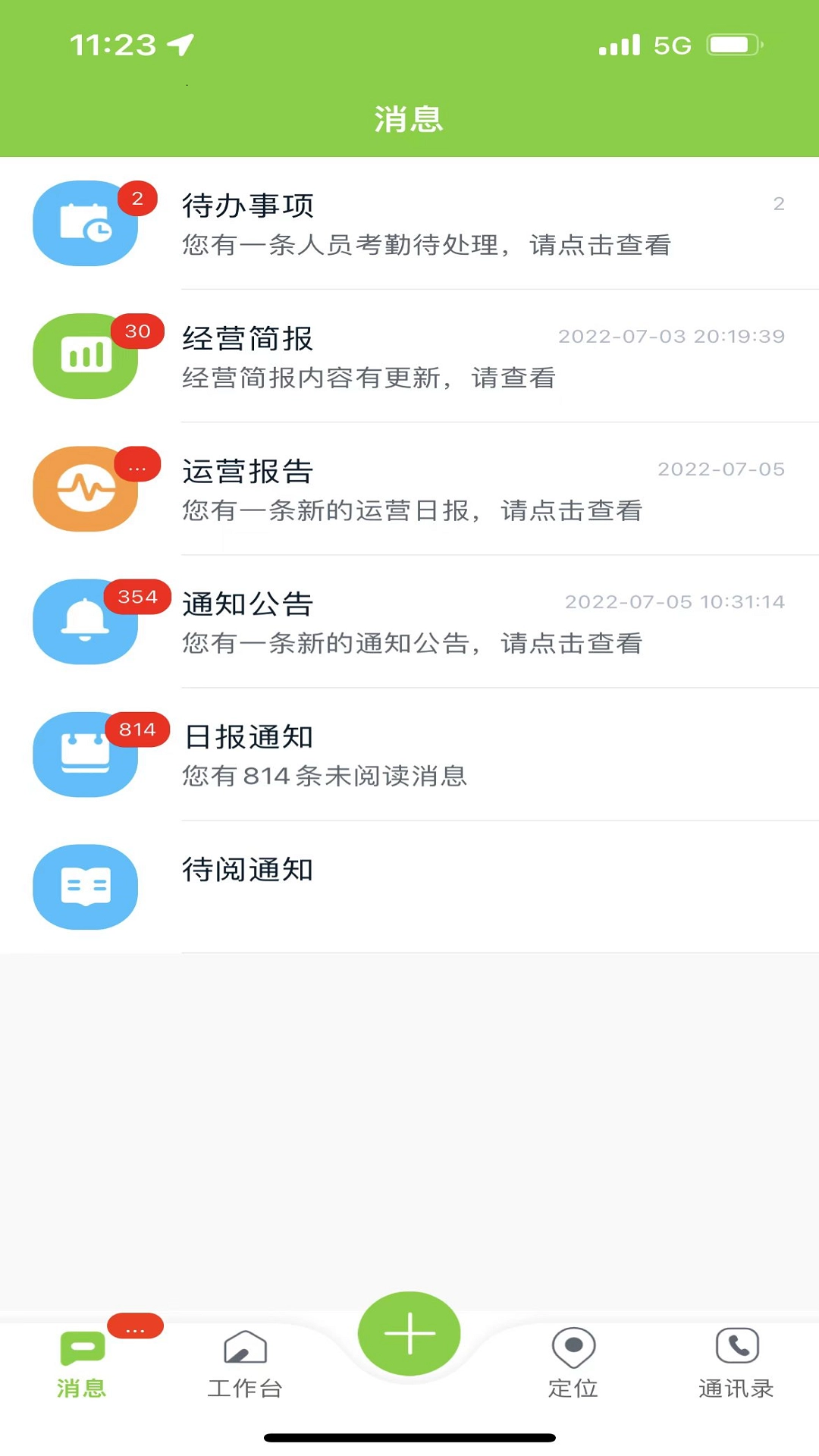Open the 待阅通知 book icon
819x1456 pixels.
tap(85, 888)
